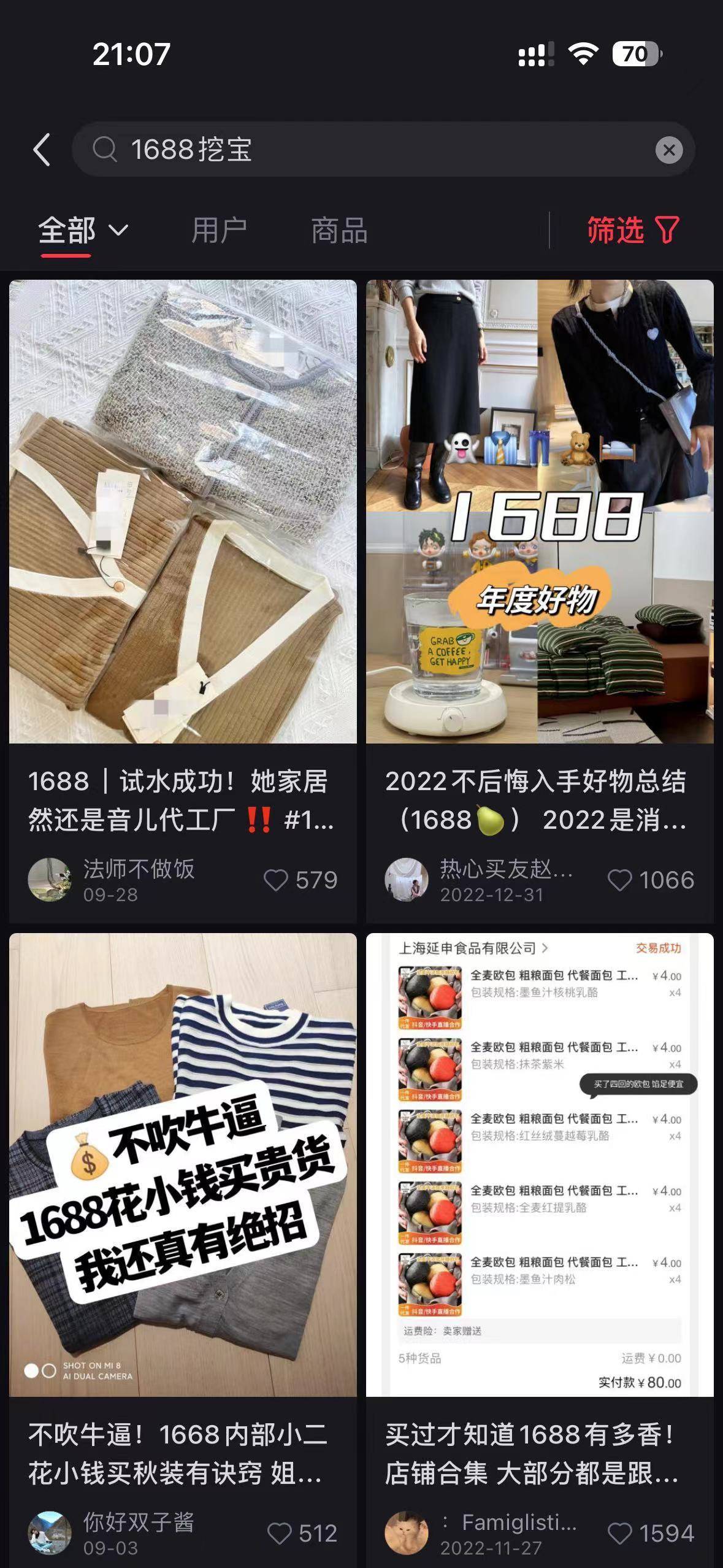The width and height of the screenshot is (723, 1568).
Task: Like the 2022 好物总结 post
Action: tap(621, 880)
